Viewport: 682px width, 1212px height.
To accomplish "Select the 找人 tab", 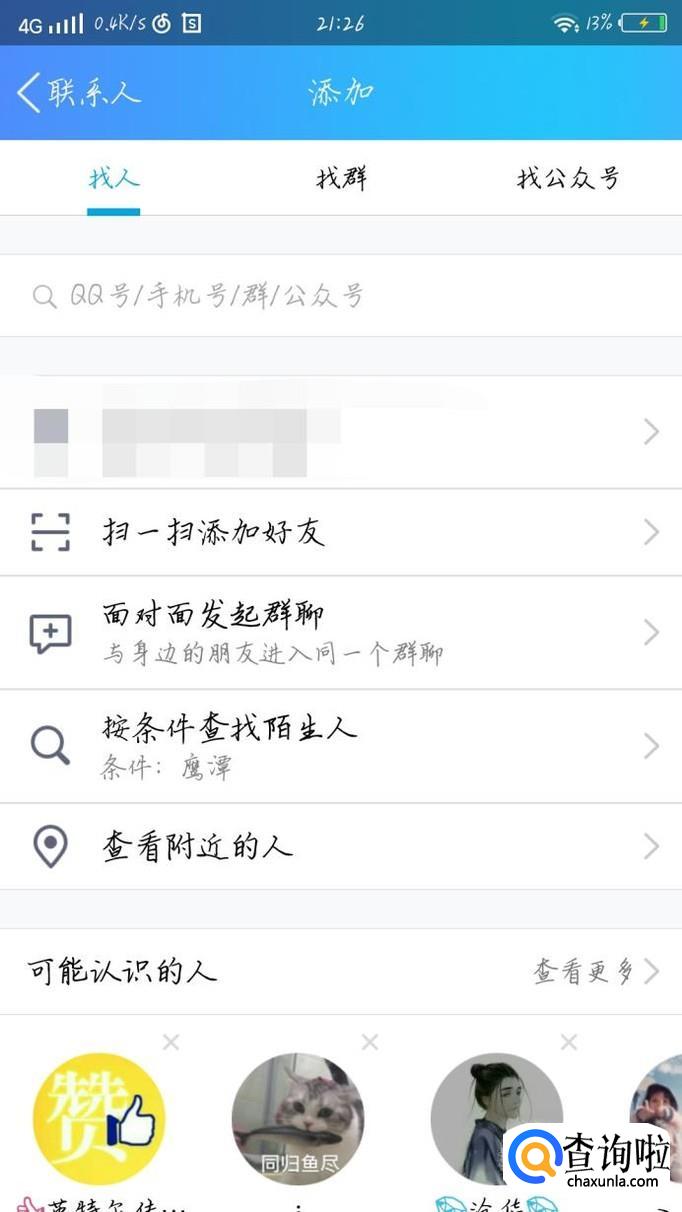I will [x=113, y=179].
